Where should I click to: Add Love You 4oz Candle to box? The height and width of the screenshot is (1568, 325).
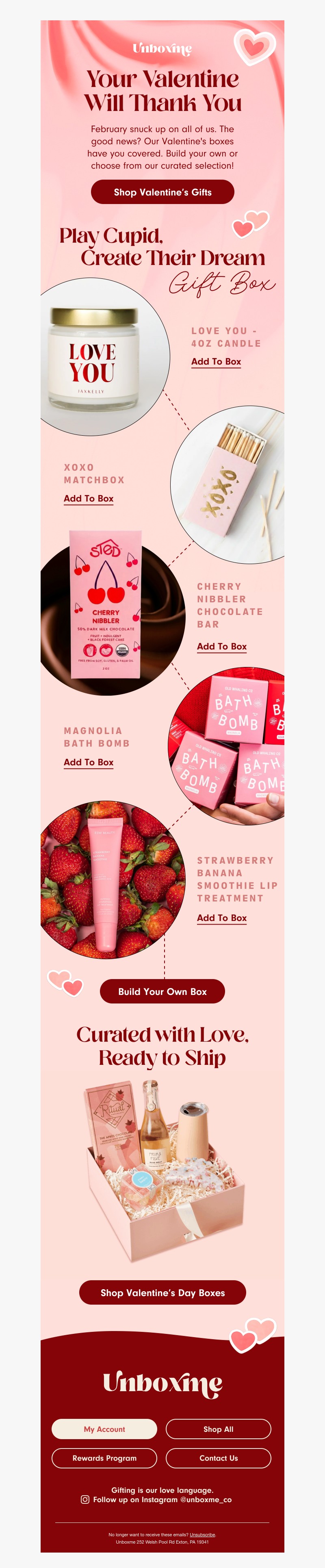click(x=216, y=362)
